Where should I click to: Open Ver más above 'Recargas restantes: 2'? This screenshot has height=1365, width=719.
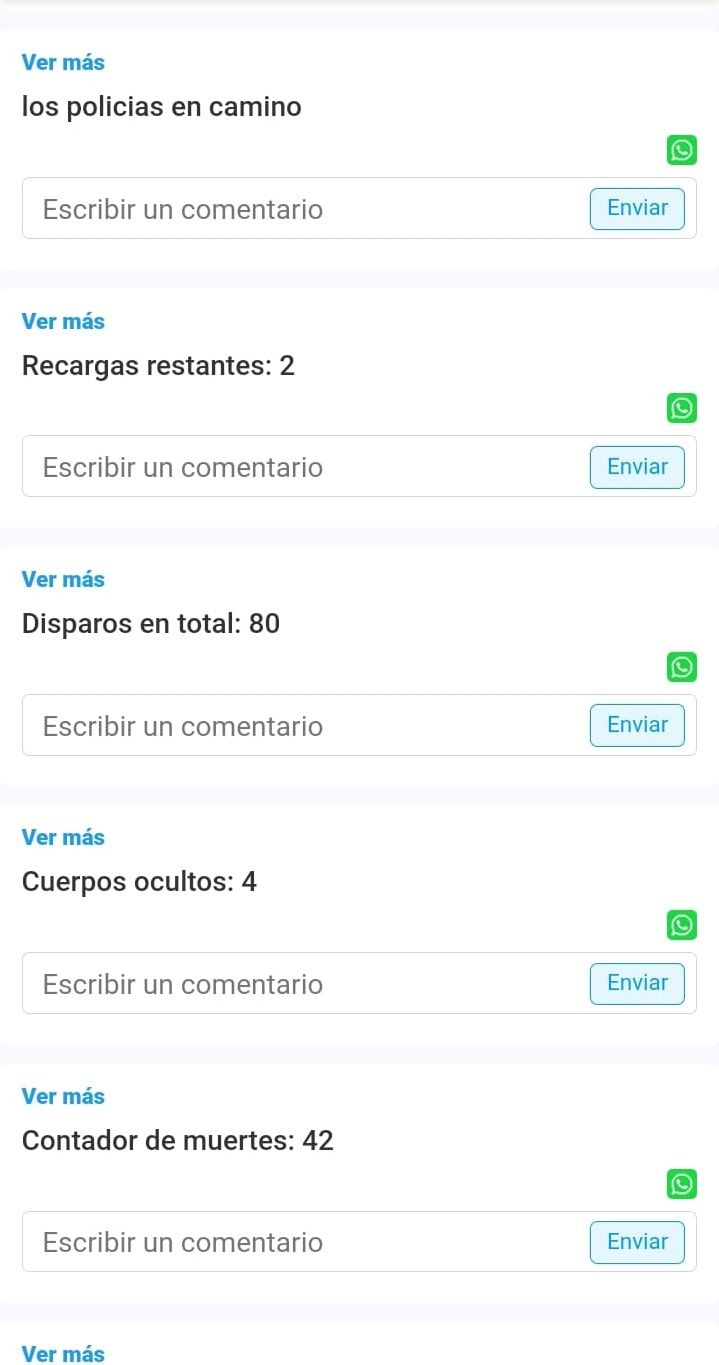(63, 322)
